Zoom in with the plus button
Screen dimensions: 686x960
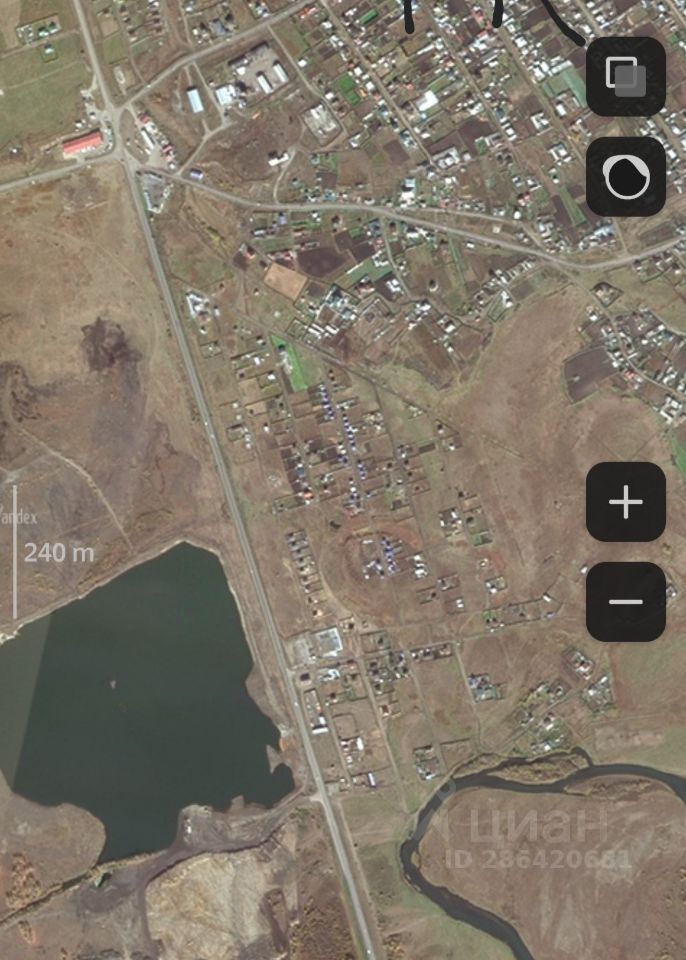[x=626, y=502]
